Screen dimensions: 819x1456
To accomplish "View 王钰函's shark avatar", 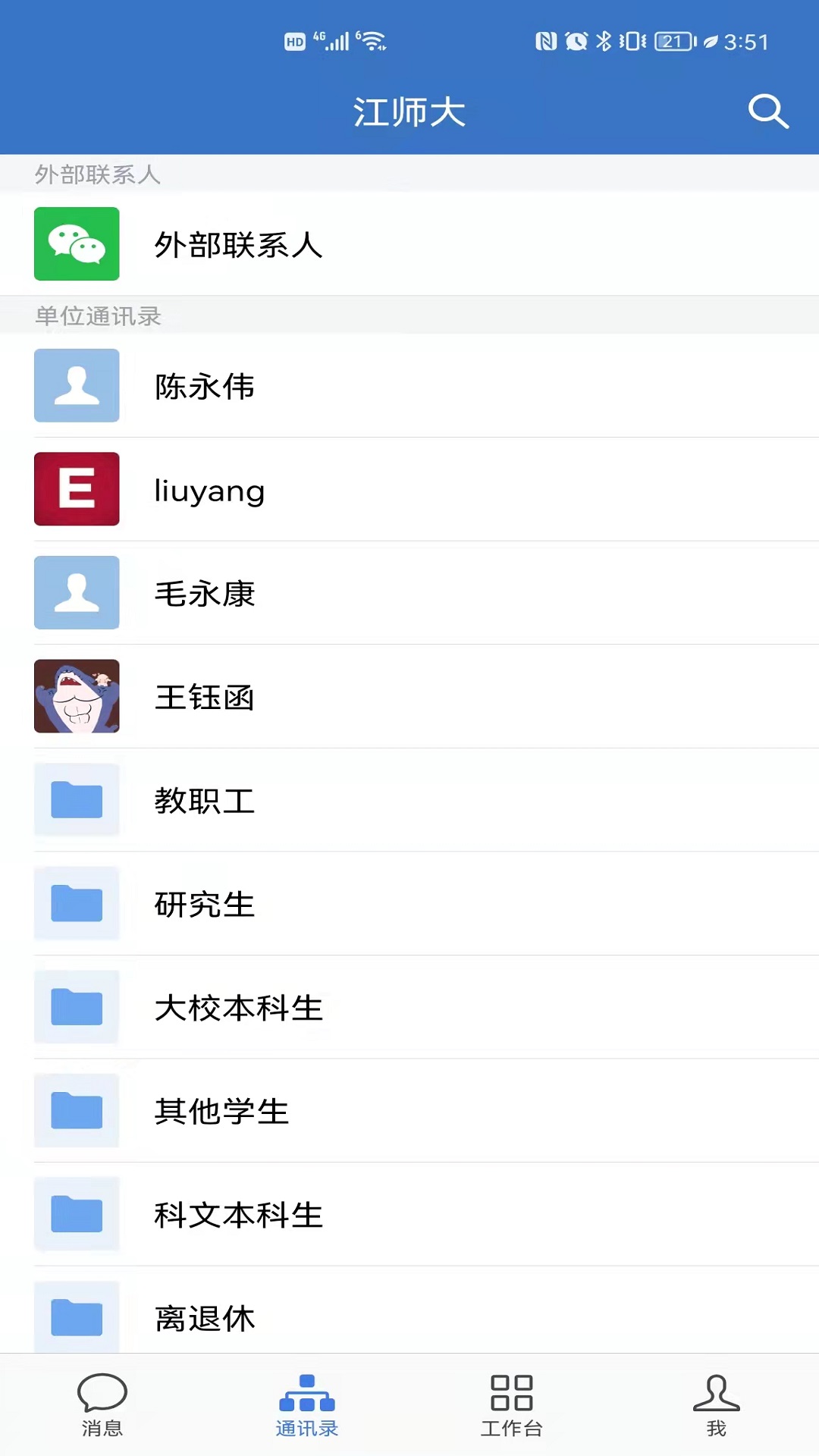I will [x=76, y=697].
